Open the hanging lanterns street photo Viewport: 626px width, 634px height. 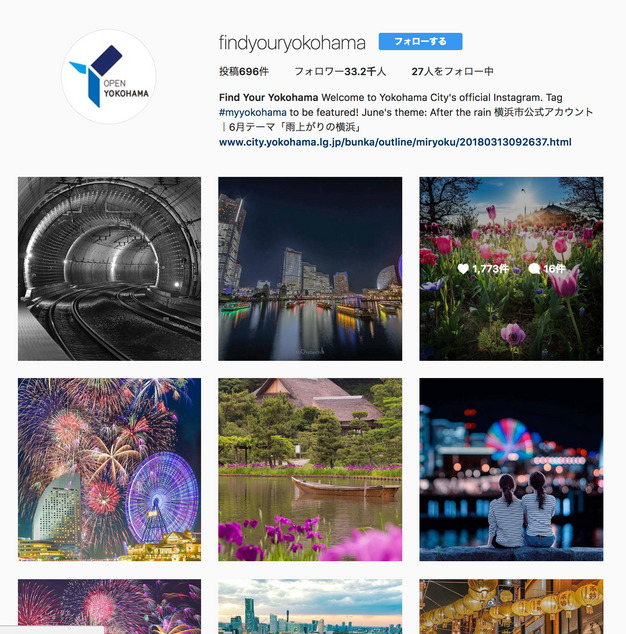tap(511, 606)
